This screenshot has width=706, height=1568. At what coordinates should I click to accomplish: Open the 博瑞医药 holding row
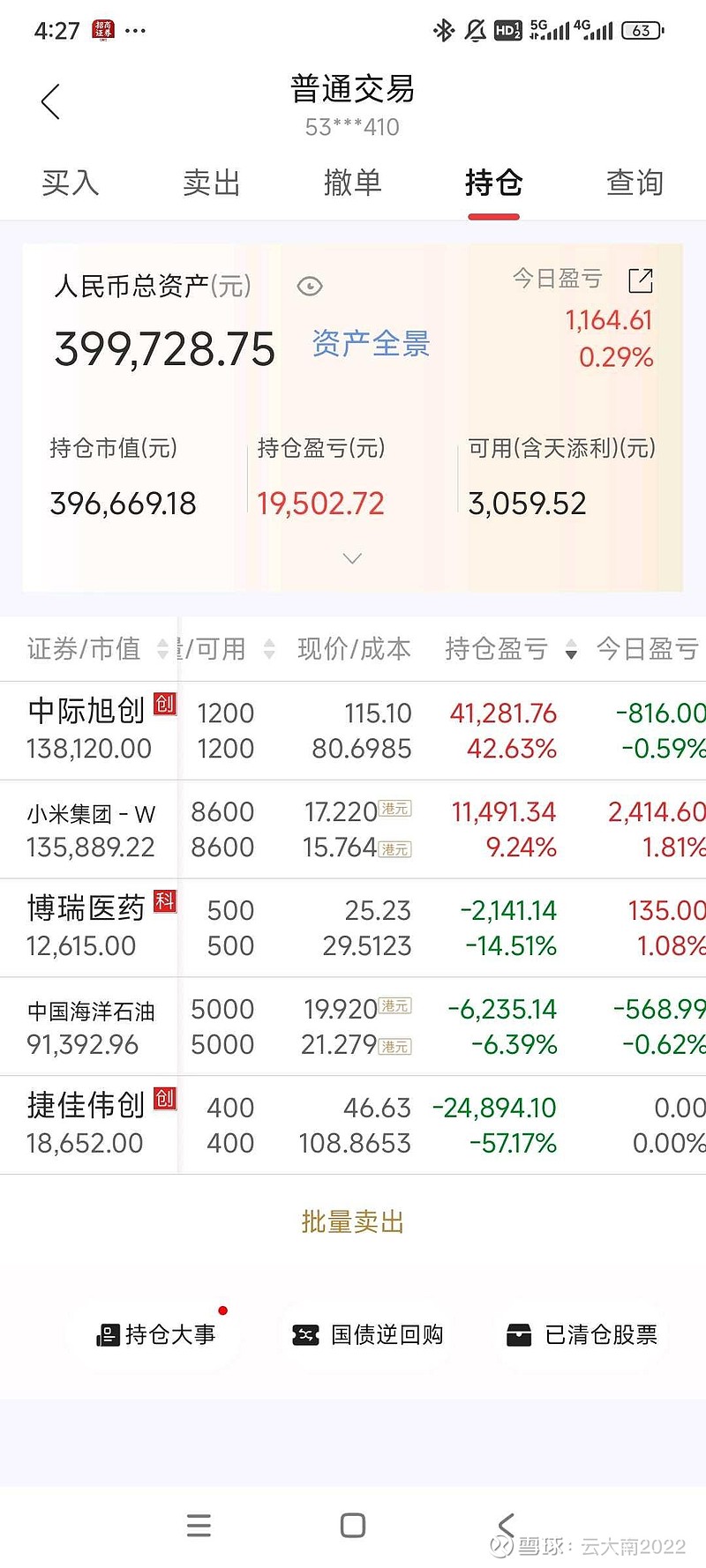353,928
